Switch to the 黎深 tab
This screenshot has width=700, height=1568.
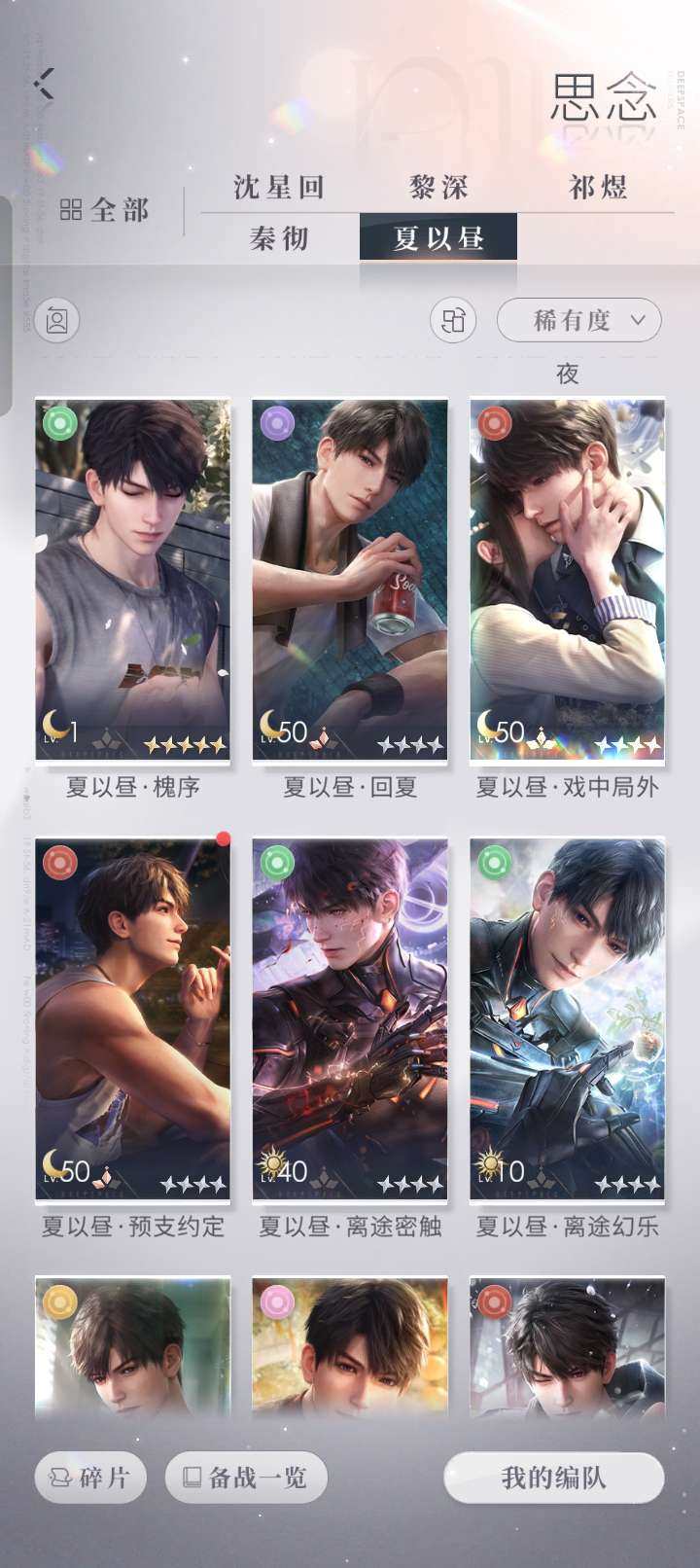(438, 187)
